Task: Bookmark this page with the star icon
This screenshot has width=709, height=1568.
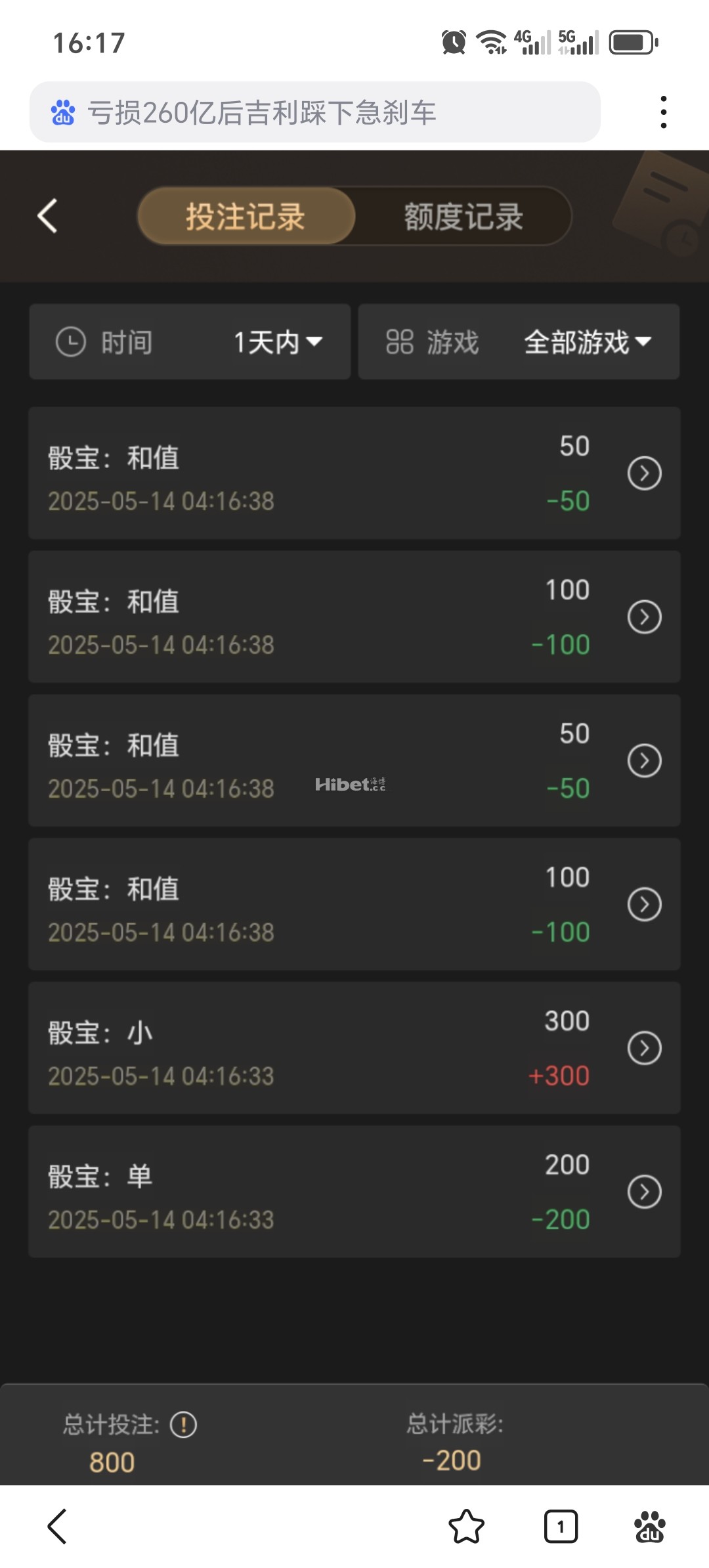Action: coord(466,1526)
